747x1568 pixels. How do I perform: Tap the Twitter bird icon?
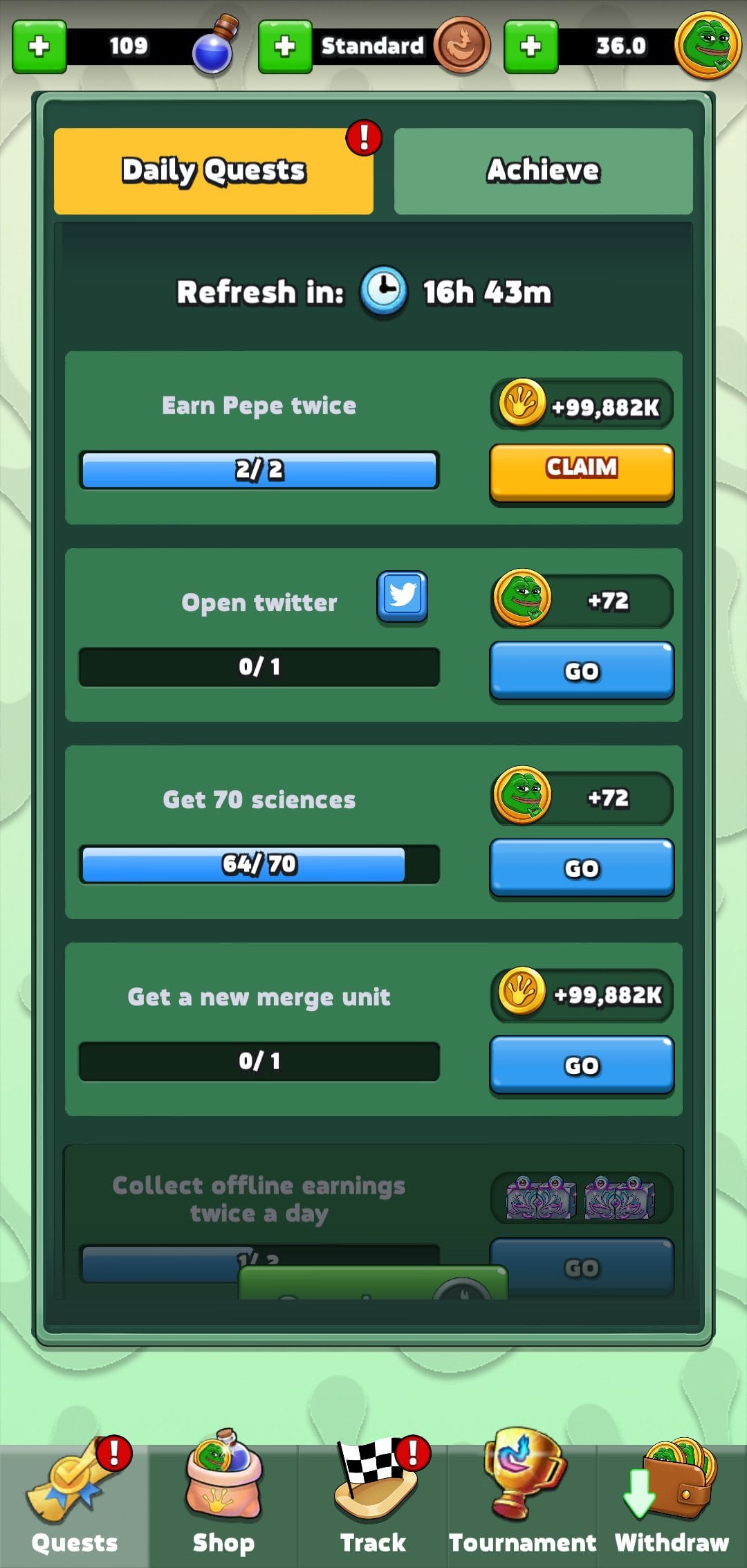point(402,596)
